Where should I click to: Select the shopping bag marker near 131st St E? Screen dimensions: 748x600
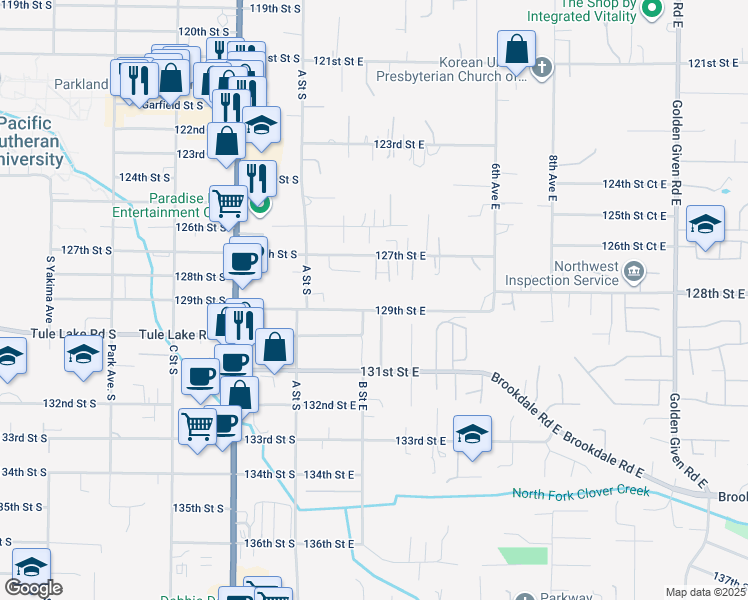coord(274,350)
